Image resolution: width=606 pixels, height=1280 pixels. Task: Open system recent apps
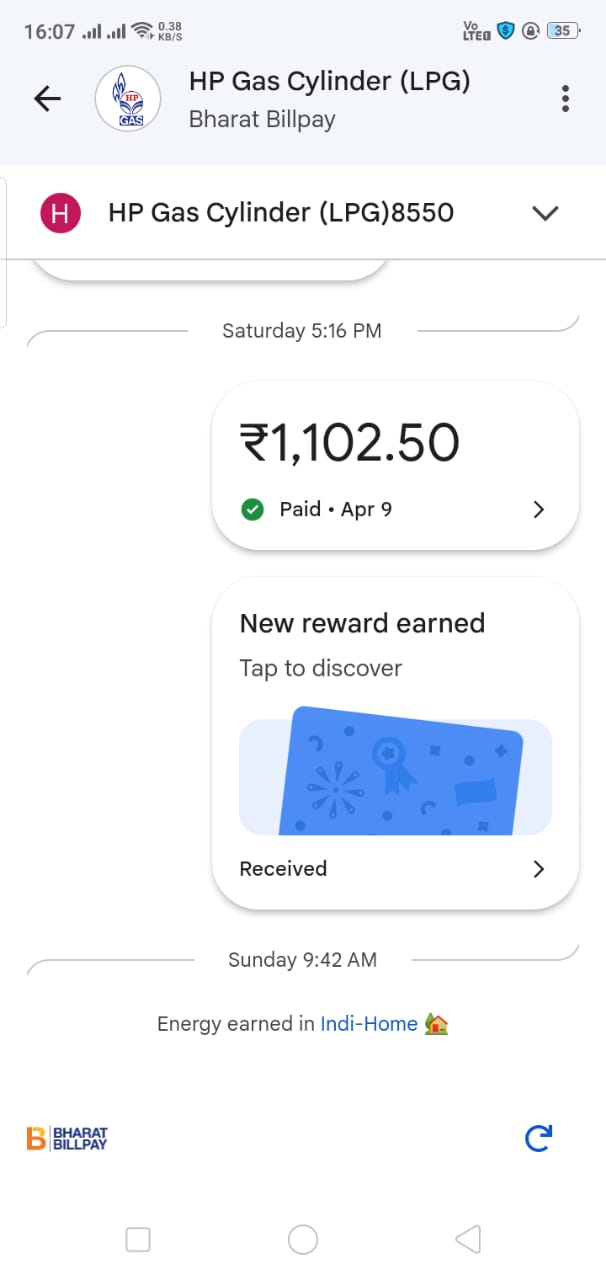138,1240
